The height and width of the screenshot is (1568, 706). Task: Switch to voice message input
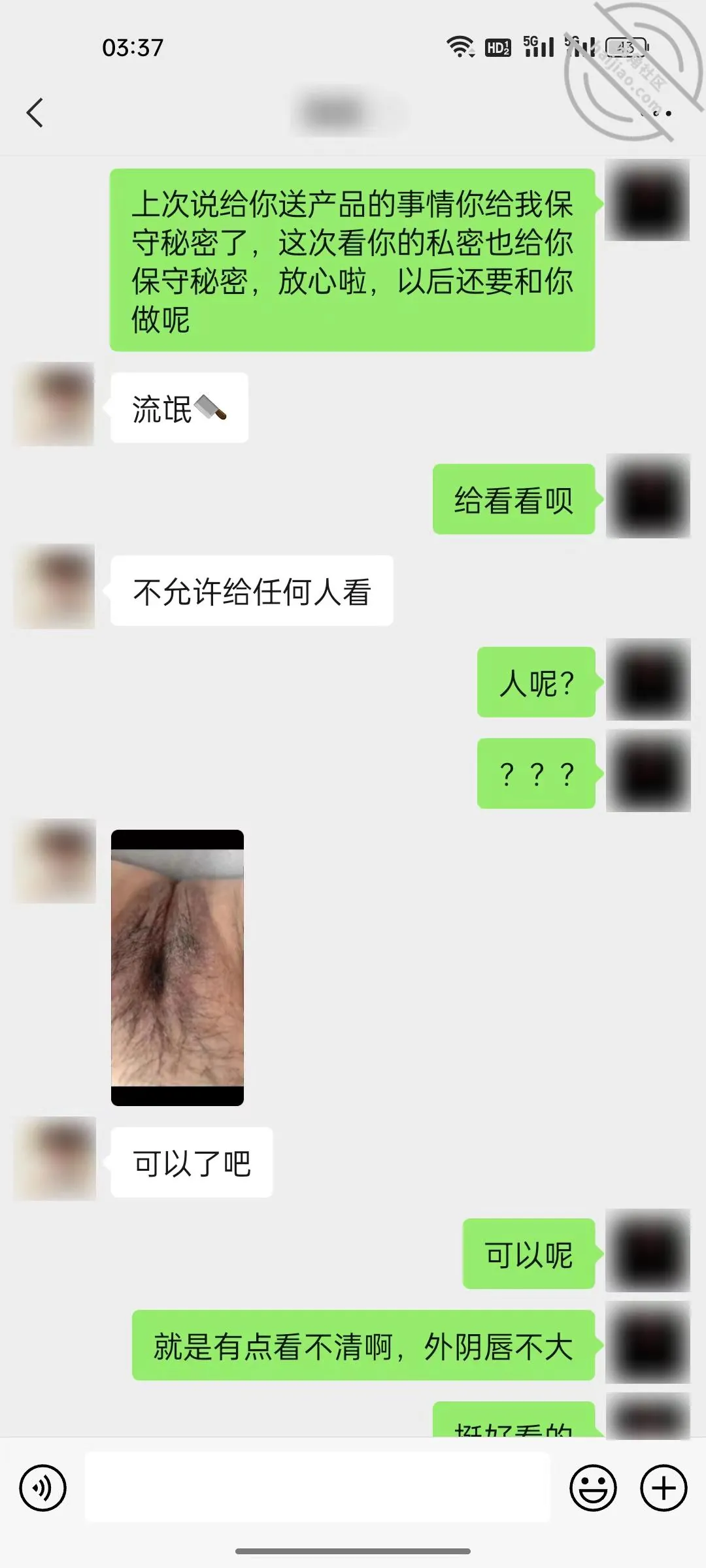[43, 1488]
